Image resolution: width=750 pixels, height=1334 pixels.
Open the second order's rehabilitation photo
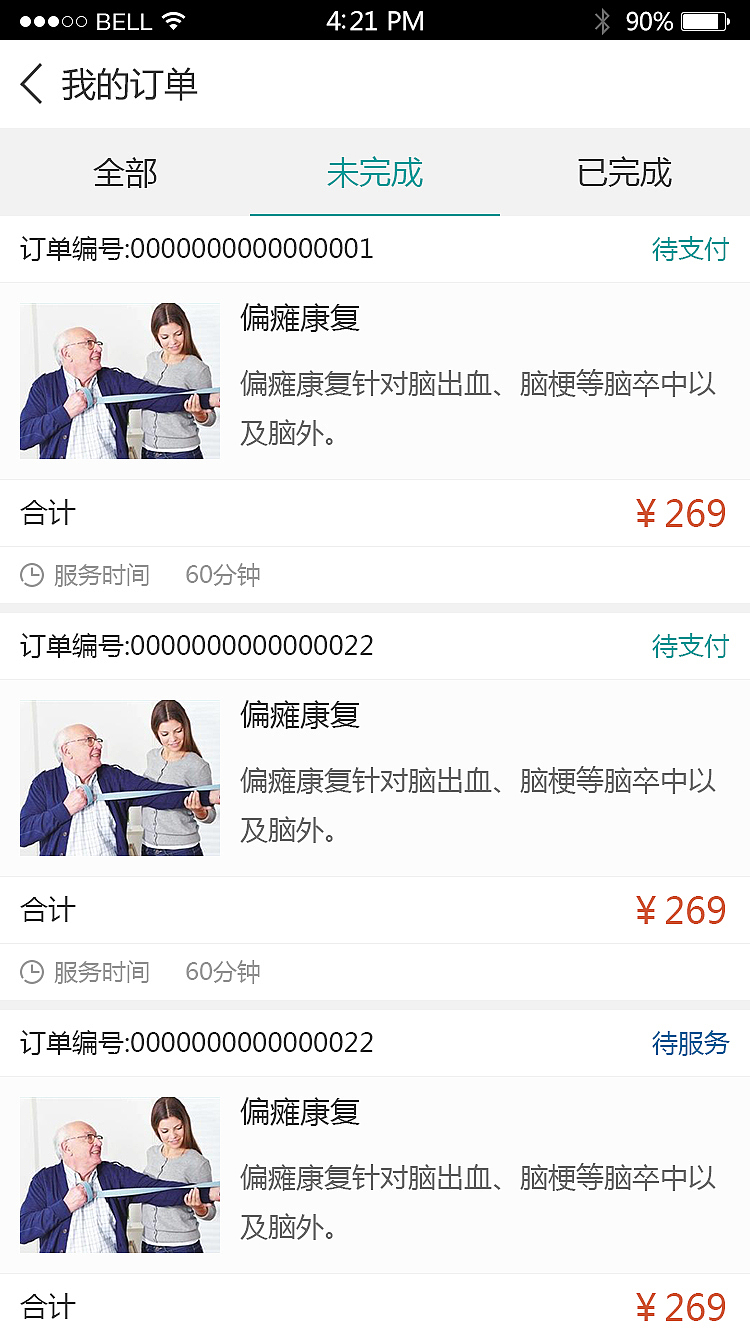pos(119,777)
